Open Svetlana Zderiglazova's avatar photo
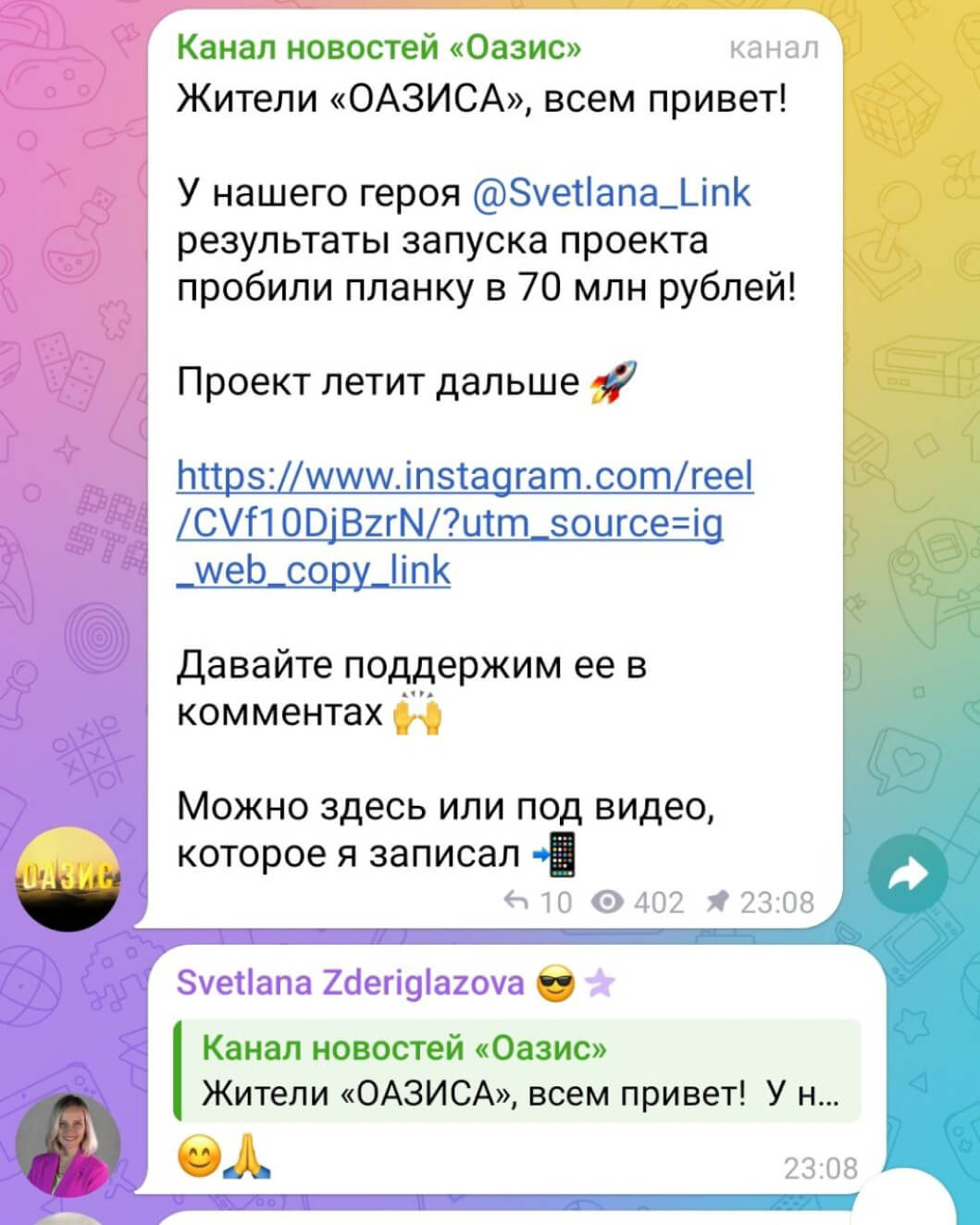The height and width of the screenshot is (1225, 980). [68, 1145]
